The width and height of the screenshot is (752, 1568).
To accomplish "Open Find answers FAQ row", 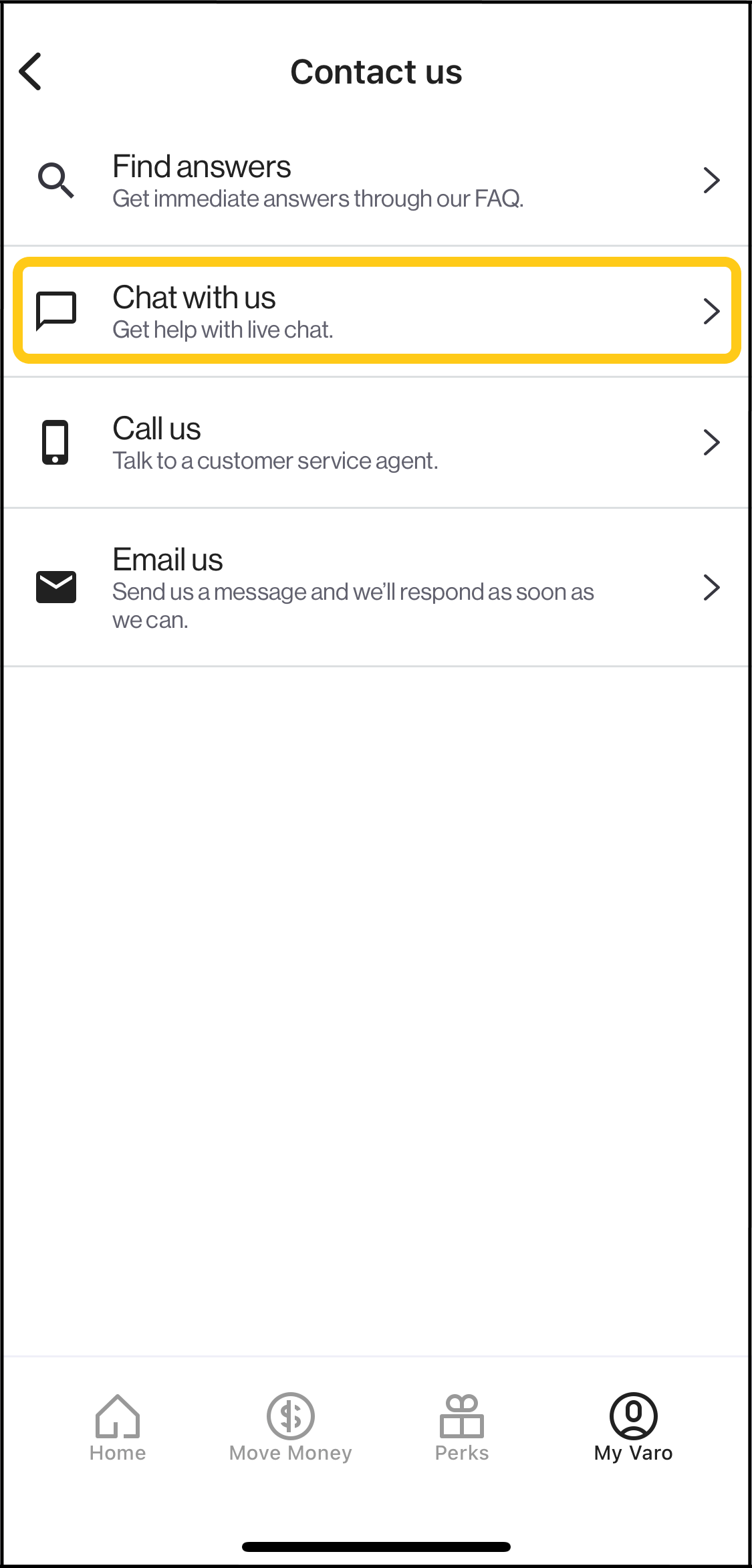I will click(x=376, y=181).
